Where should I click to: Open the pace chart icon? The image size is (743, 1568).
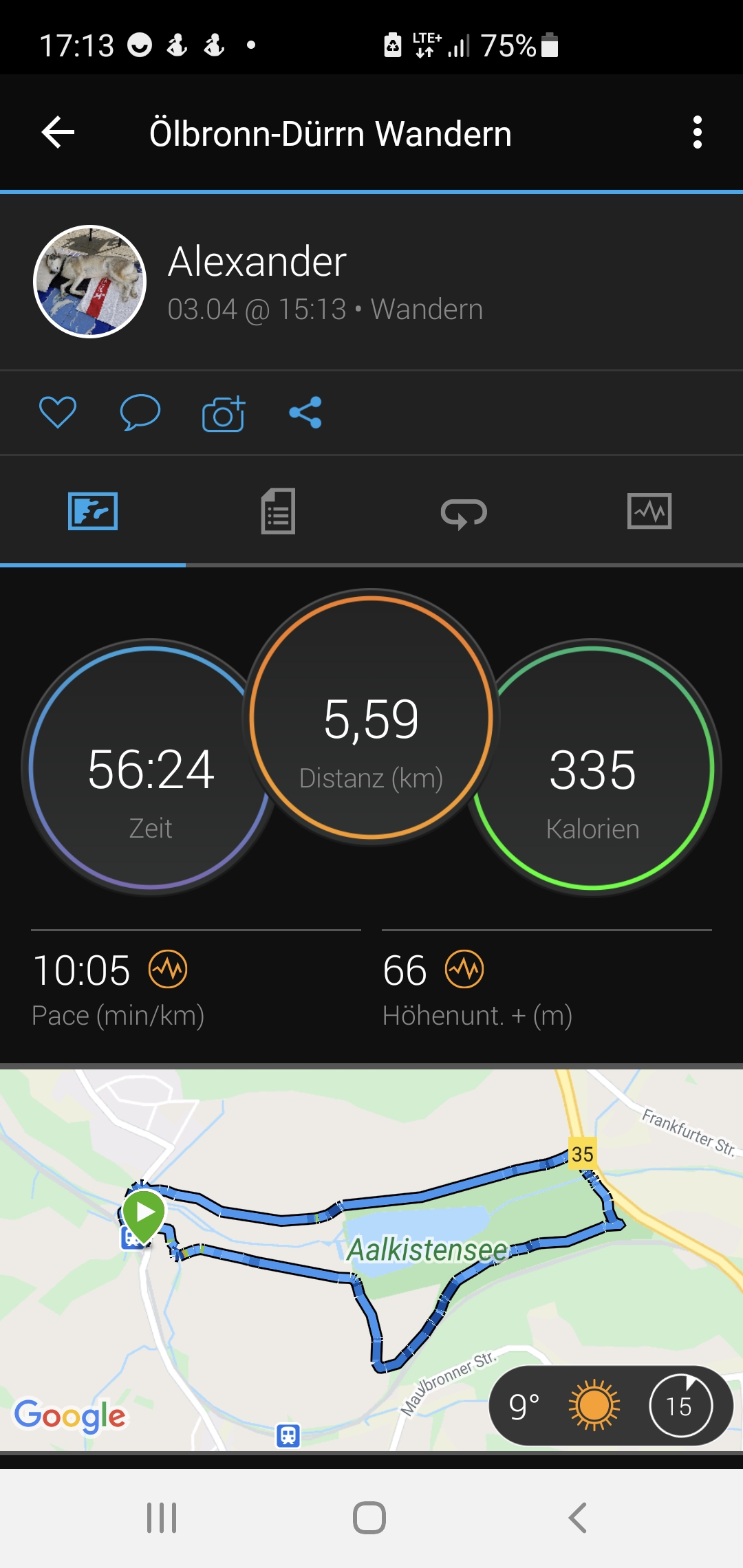pos(168,970)
